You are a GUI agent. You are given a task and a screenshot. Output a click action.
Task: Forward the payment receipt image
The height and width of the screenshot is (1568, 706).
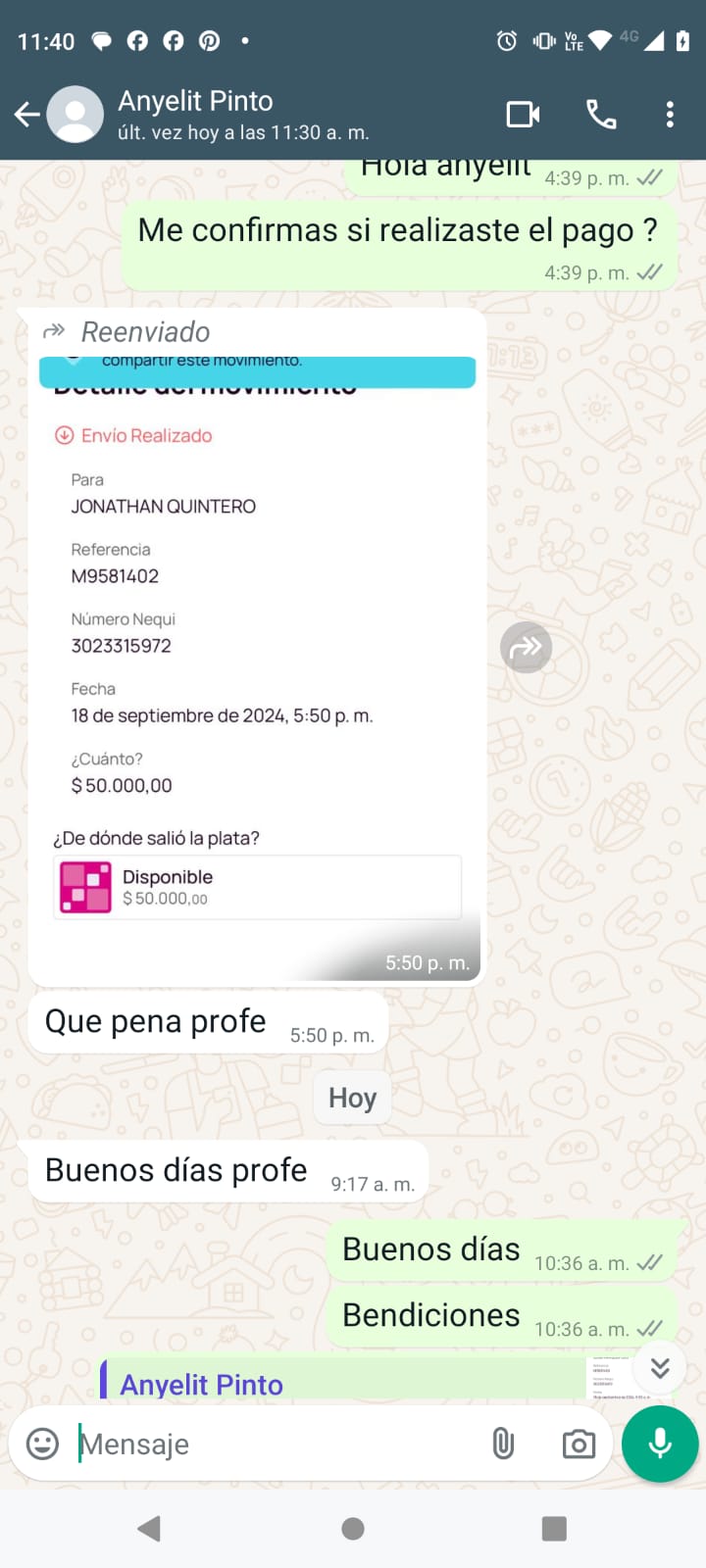click(x=527, y=648)
